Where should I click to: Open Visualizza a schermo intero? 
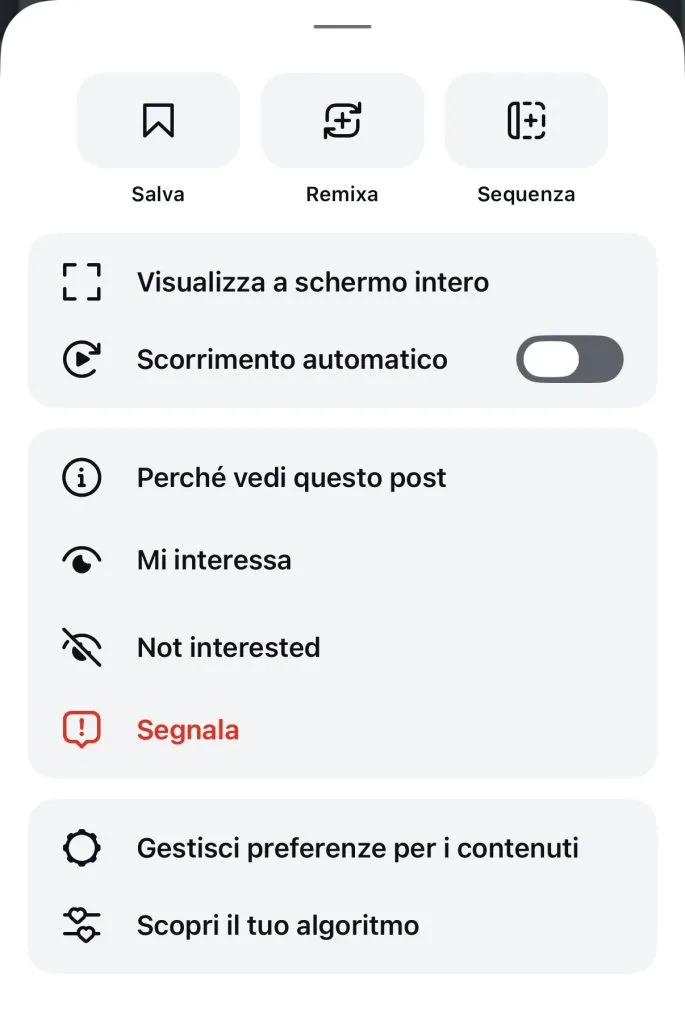tap(312, 282)
